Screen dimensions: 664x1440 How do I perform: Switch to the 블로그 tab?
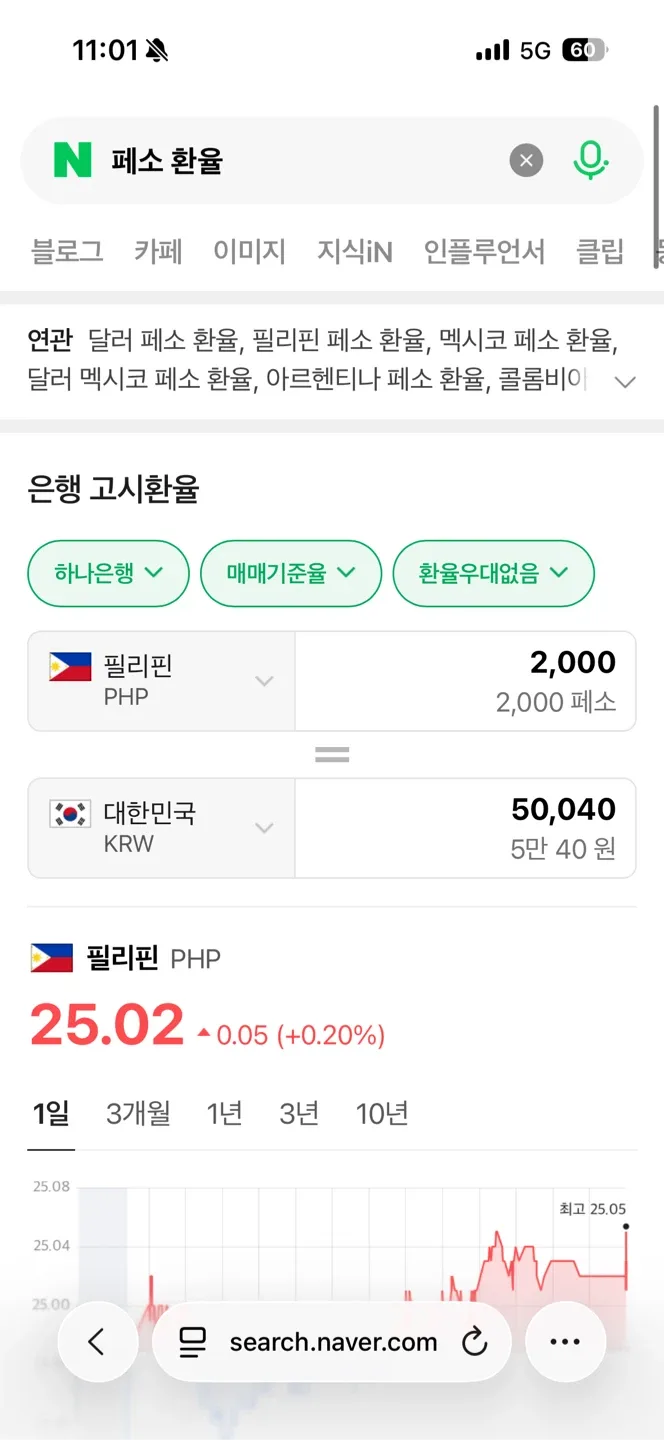point(67,251)
